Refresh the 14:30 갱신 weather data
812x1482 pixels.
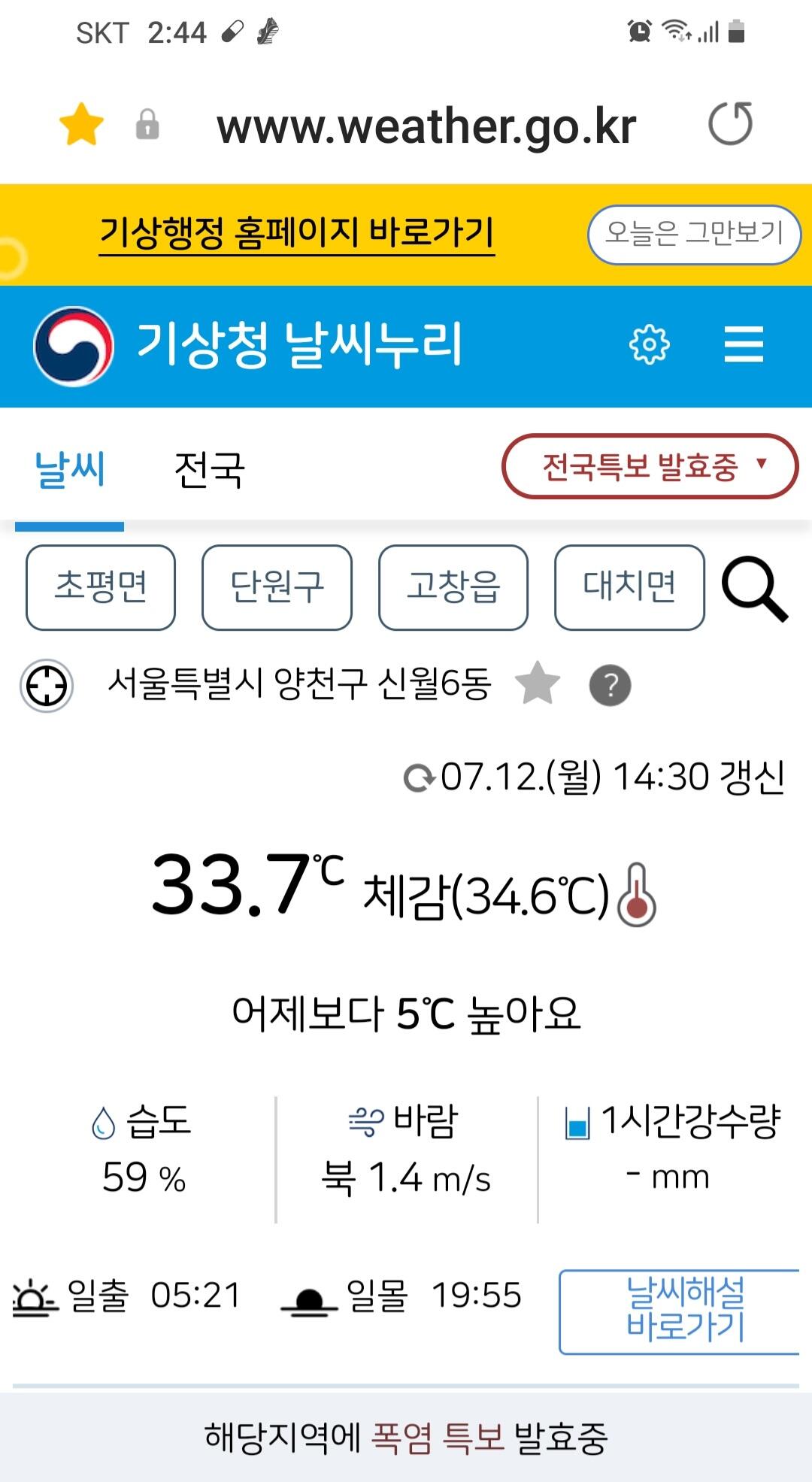420,778
